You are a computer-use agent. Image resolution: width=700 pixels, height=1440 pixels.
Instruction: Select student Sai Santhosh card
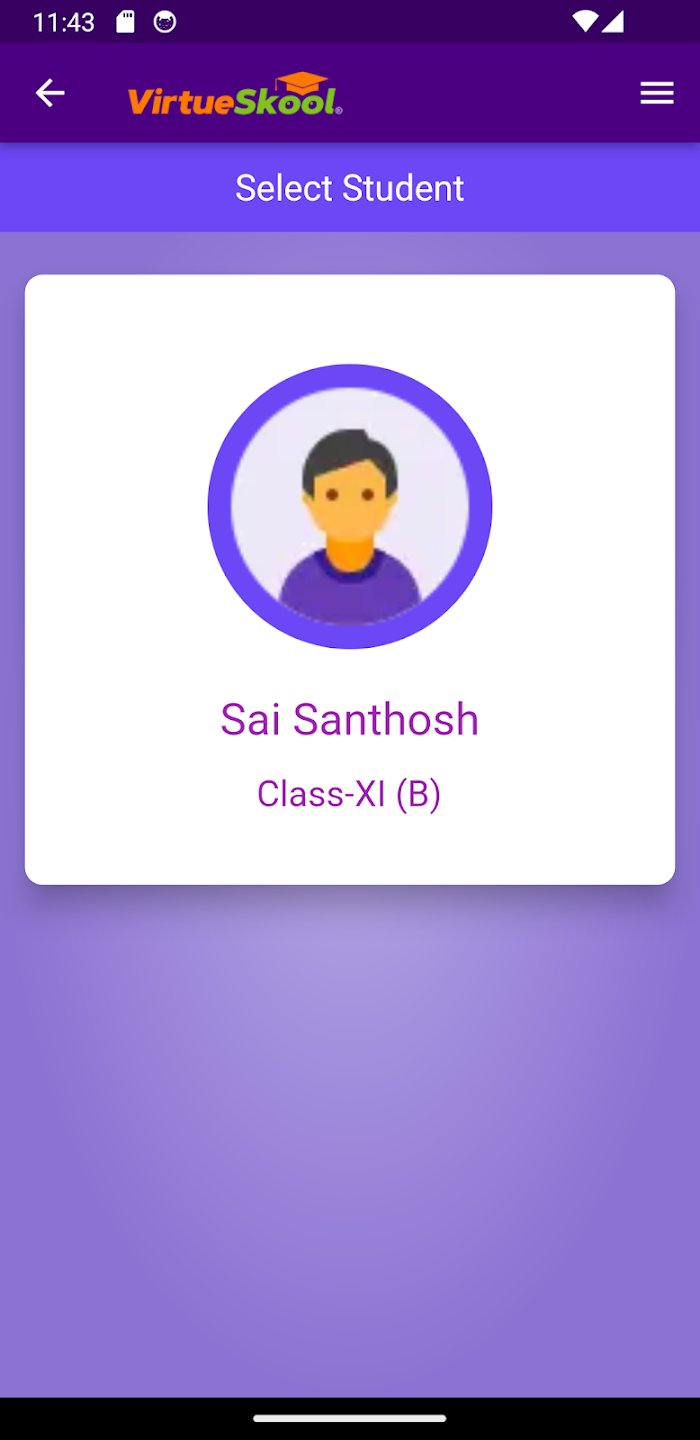click(x=350, y=579)
